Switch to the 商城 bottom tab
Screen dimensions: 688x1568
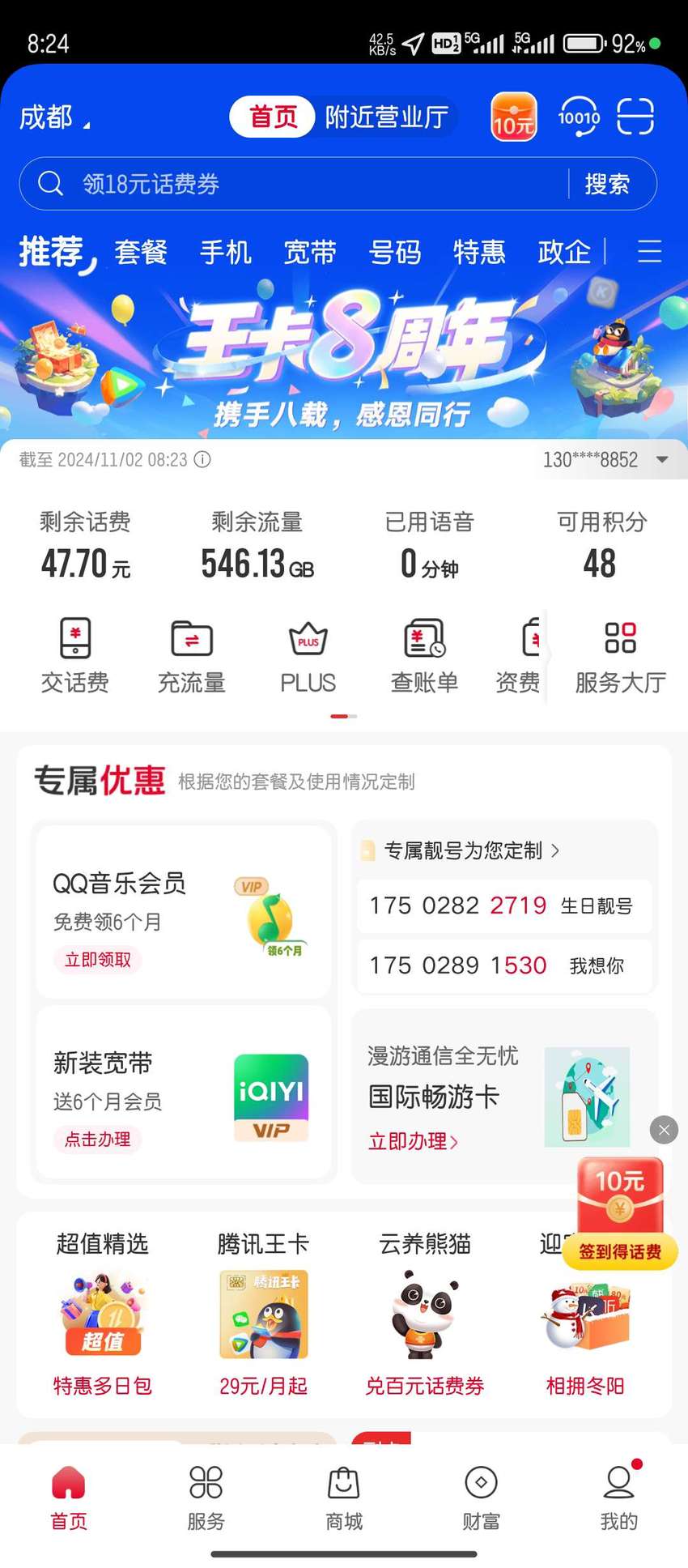[344, 1498]
